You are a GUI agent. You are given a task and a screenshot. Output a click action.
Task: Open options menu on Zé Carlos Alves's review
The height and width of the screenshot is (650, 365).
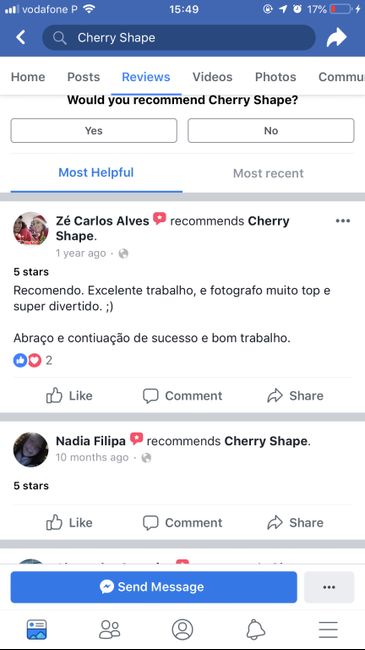tap(343, 221)
